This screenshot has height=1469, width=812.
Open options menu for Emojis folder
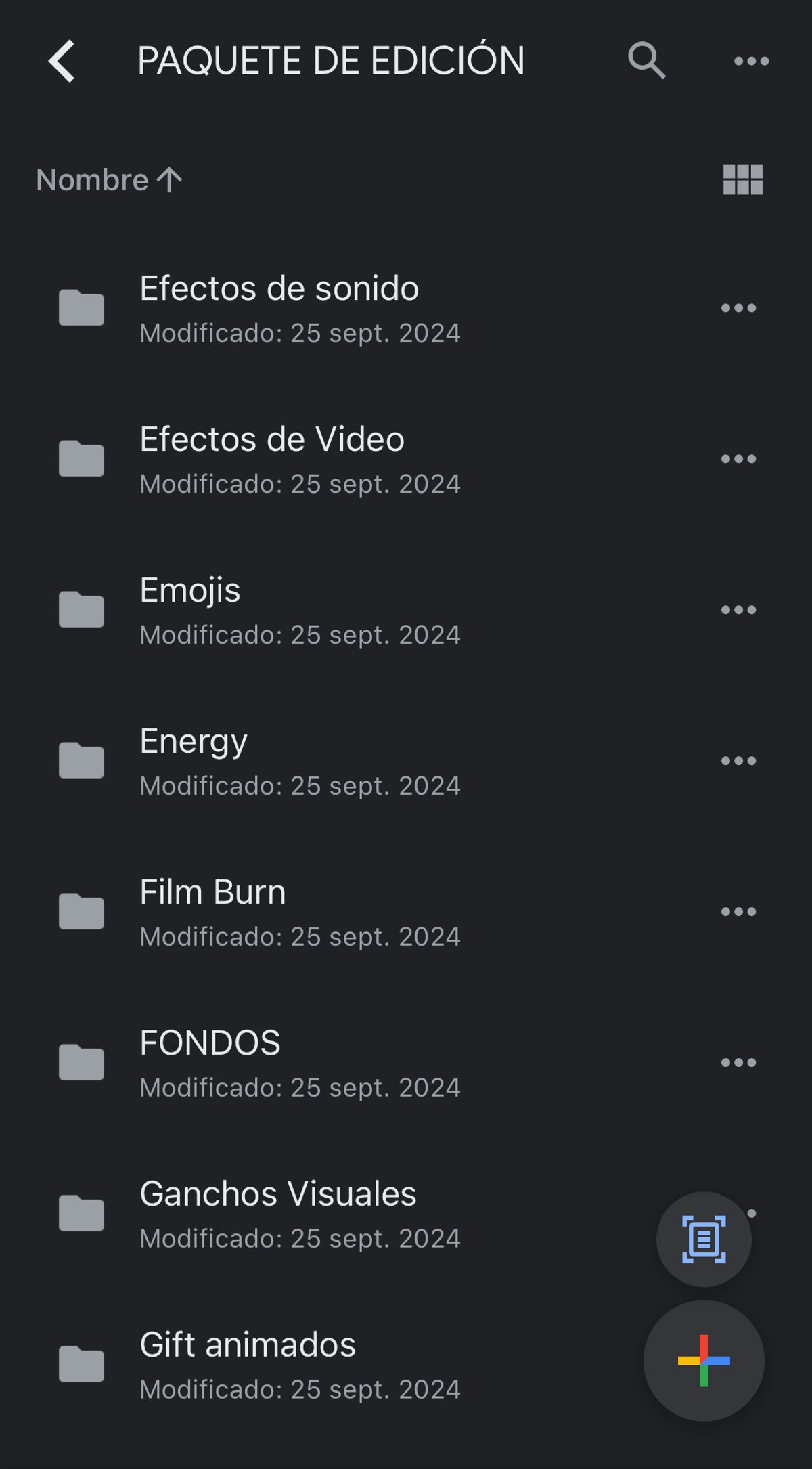[x=738, y=608]
